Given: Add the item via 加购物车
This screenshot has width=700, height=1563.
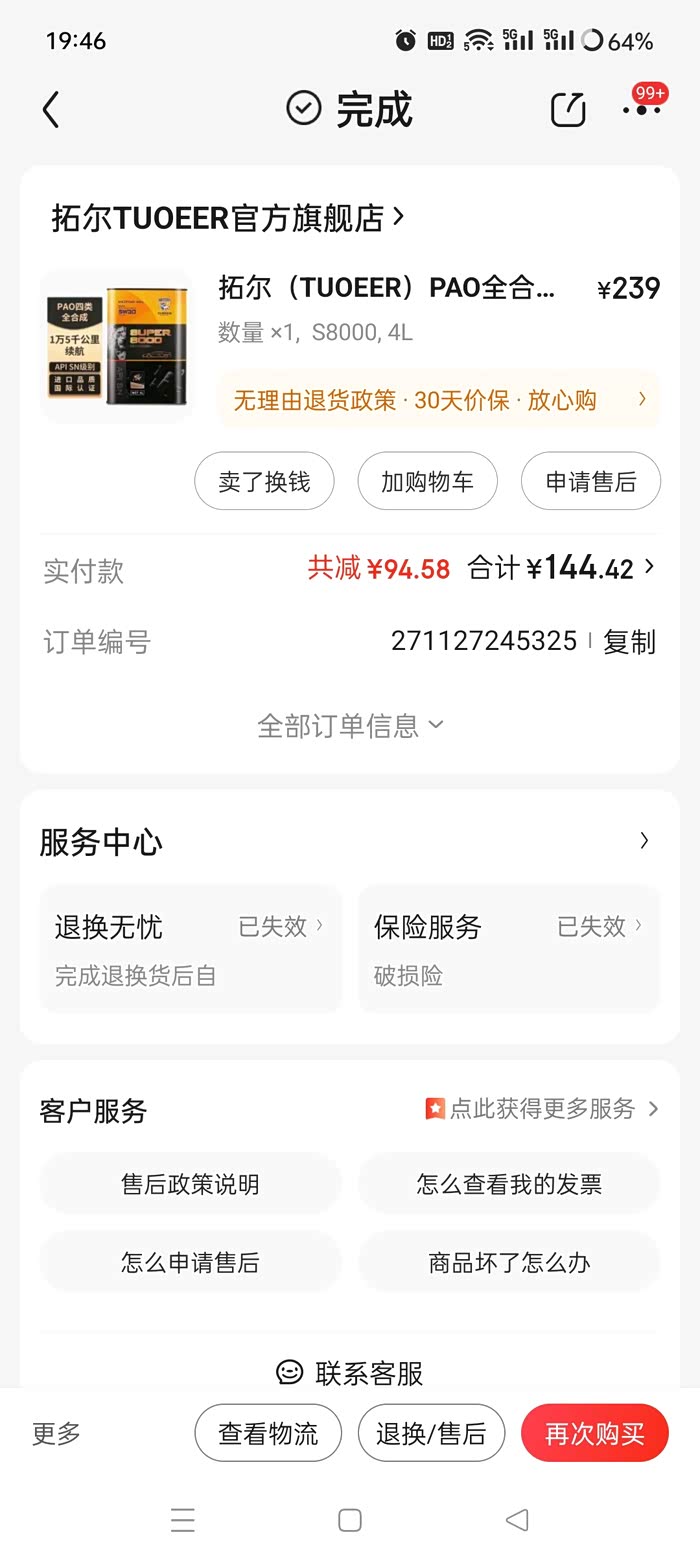Looking at the screenshot, I should point(427,481).
